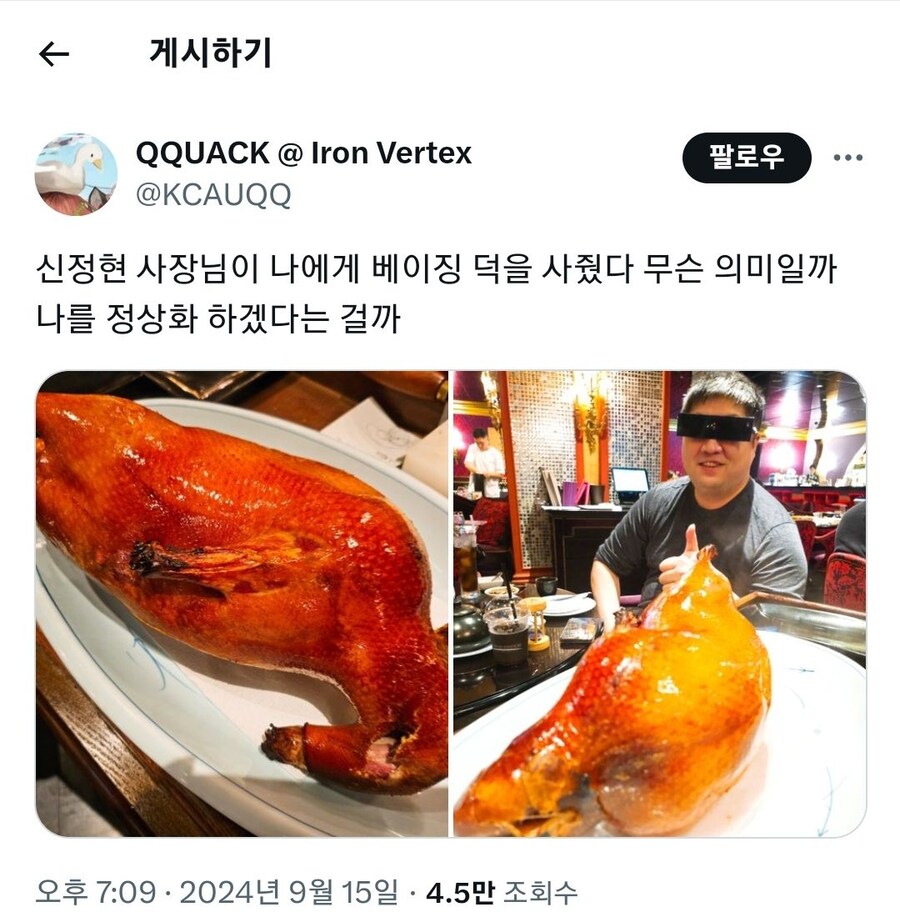The image size is (900, 922).
Task: Open the roast duck close-up photo
Action: coord(242,603)
